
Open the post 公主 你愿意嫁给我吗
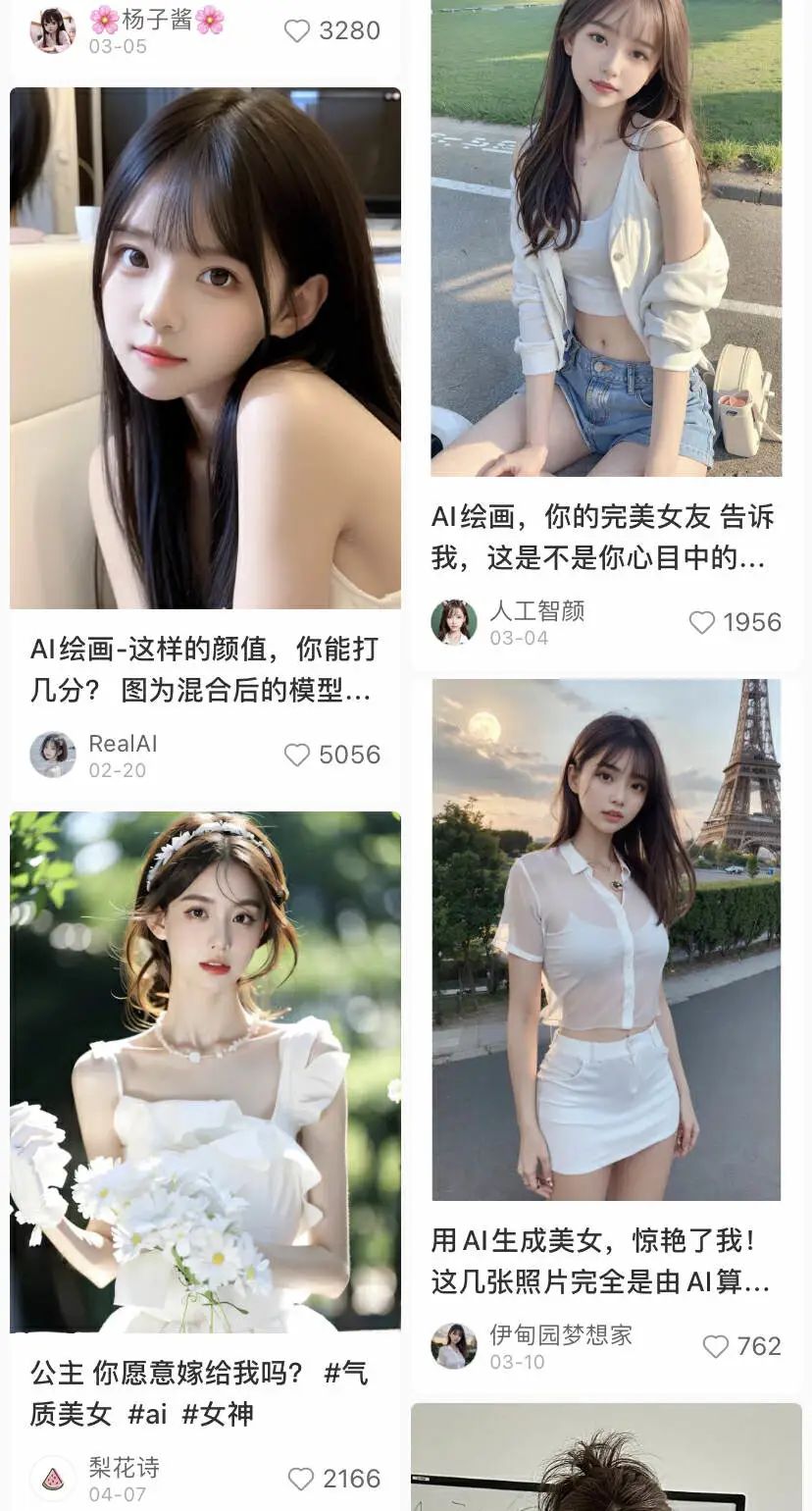[199, 1392]
